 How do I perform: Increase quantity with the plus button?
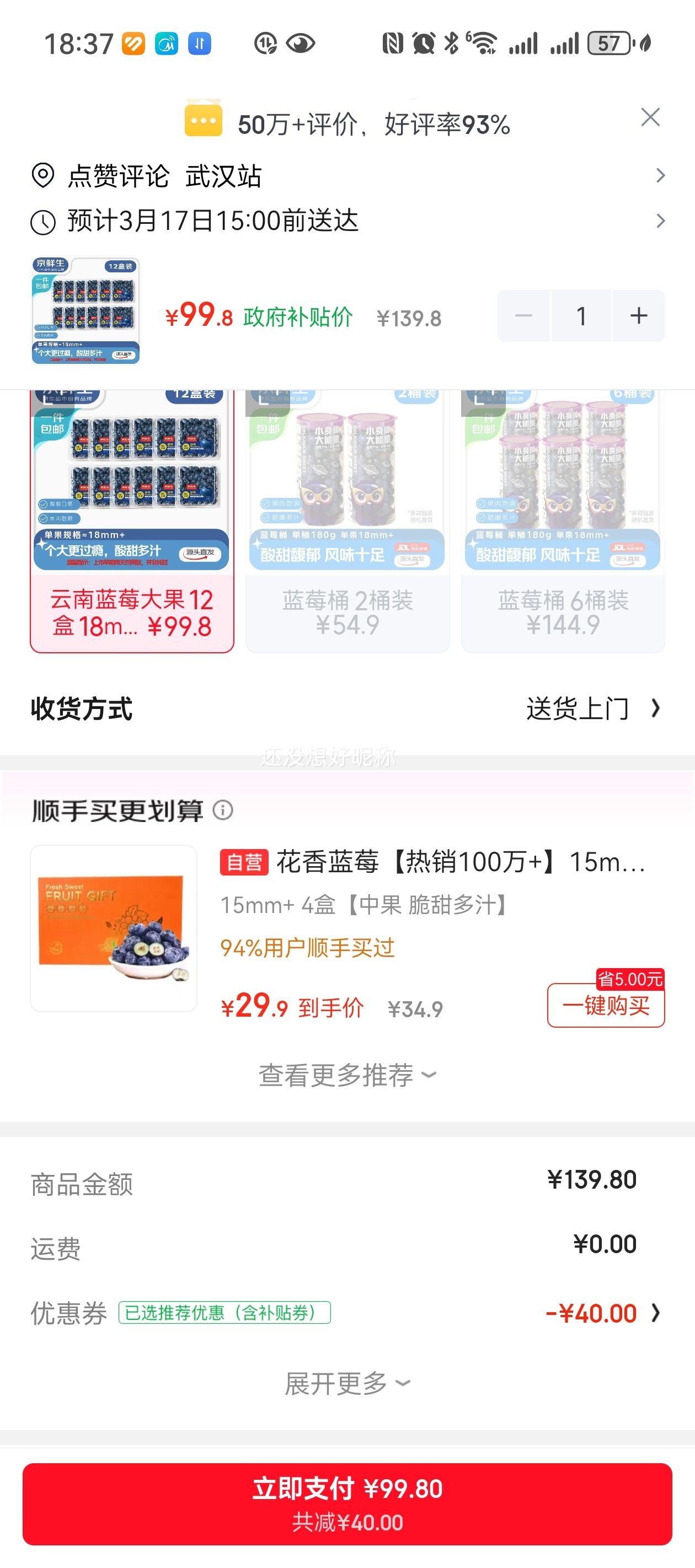[638, 315]
